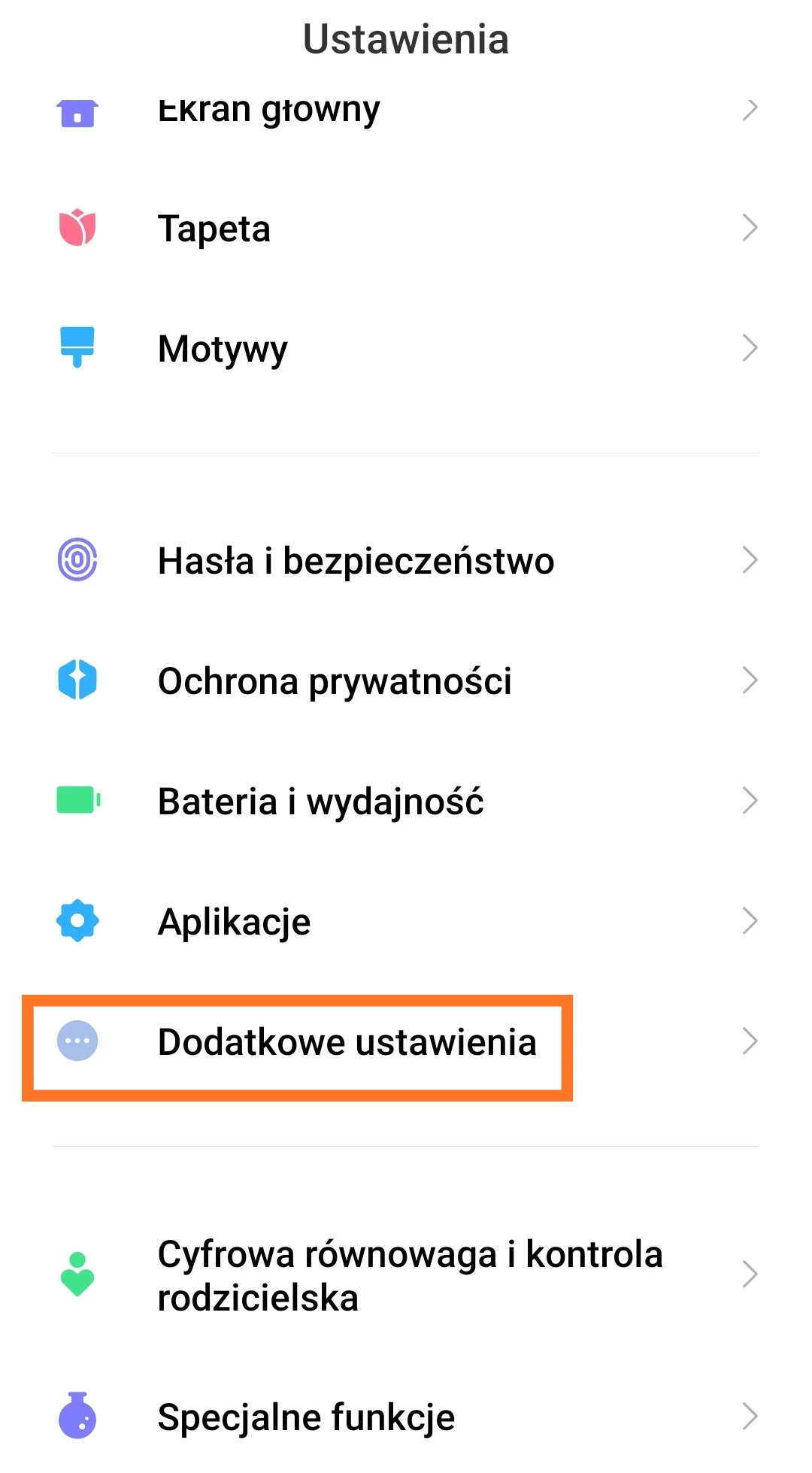The width and height of the screenshot is (812, 1473).
Task: Select Specjalne funkcje
Action: point(406,1417)
